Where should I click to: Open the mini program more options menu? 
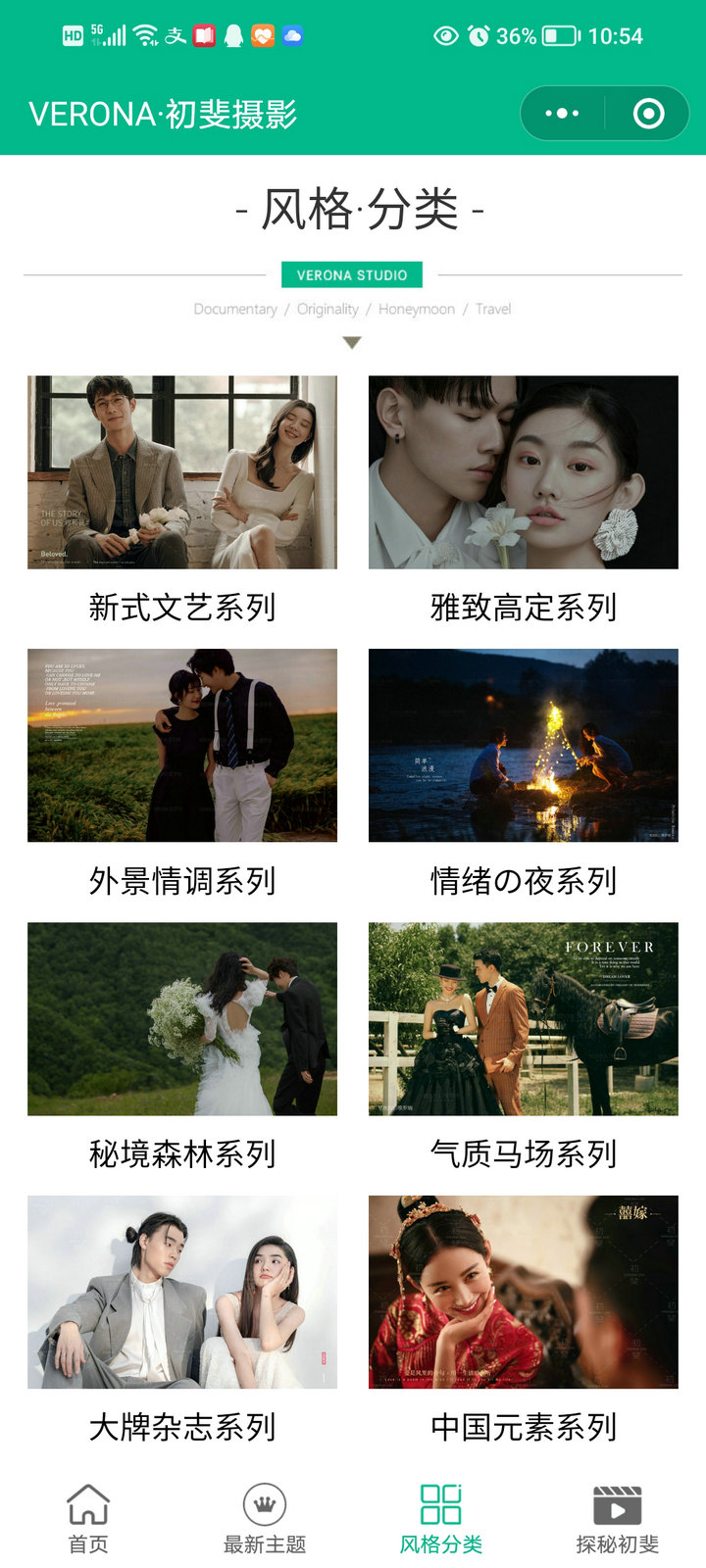(x=562, y=114)
